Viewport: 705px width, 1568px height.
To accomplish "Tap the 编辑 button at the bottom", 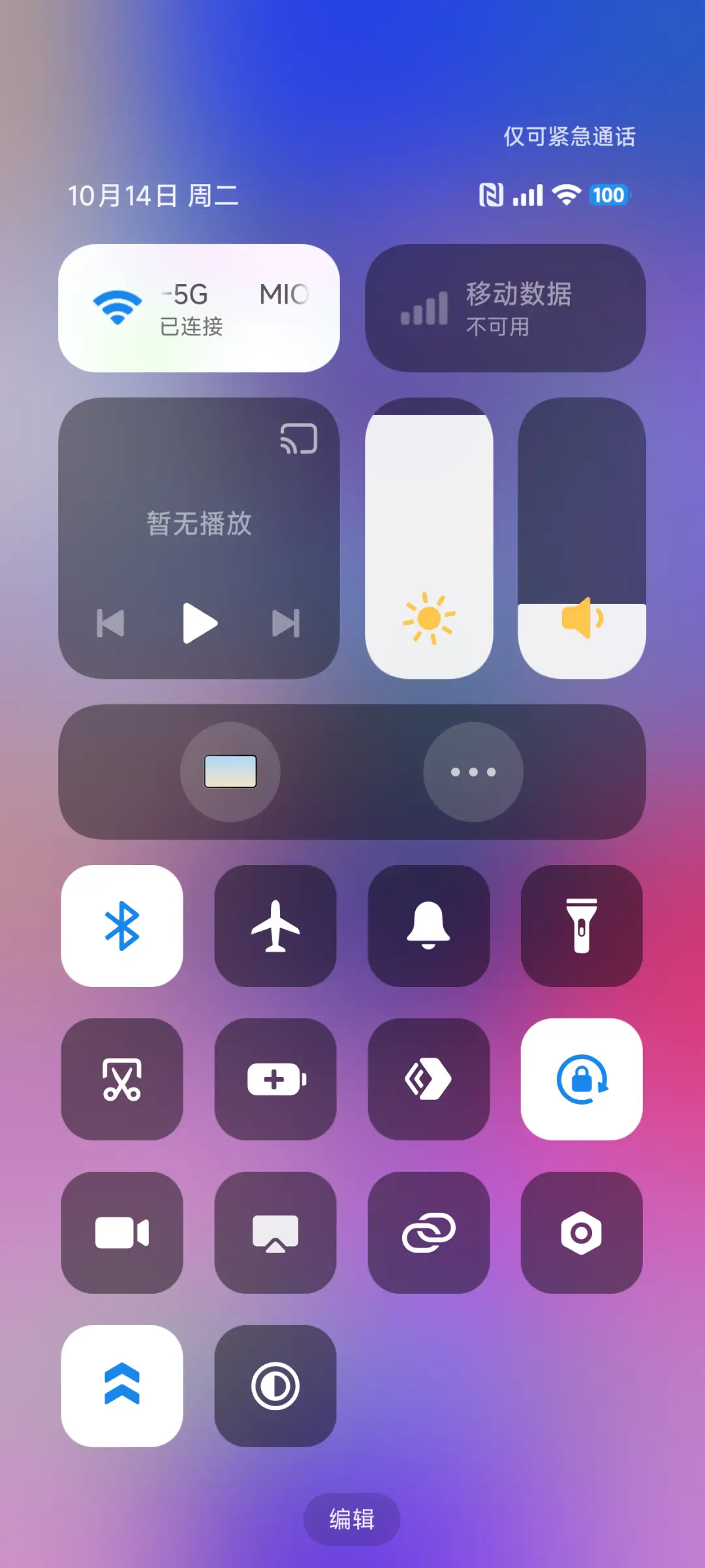I will pos(352,1519).
